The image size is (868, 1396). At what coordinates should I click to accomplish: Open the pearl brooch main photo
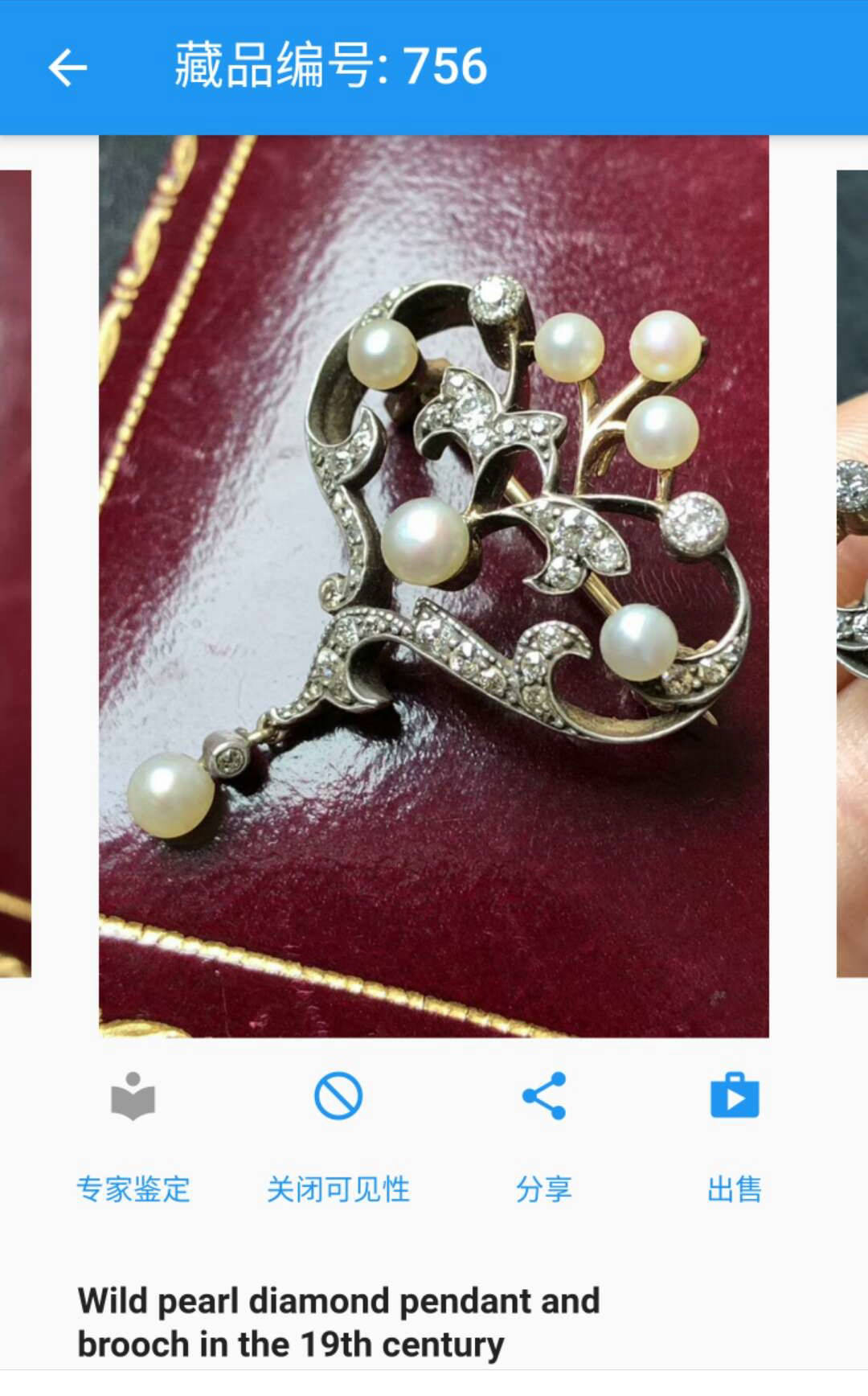coord(434,585)
